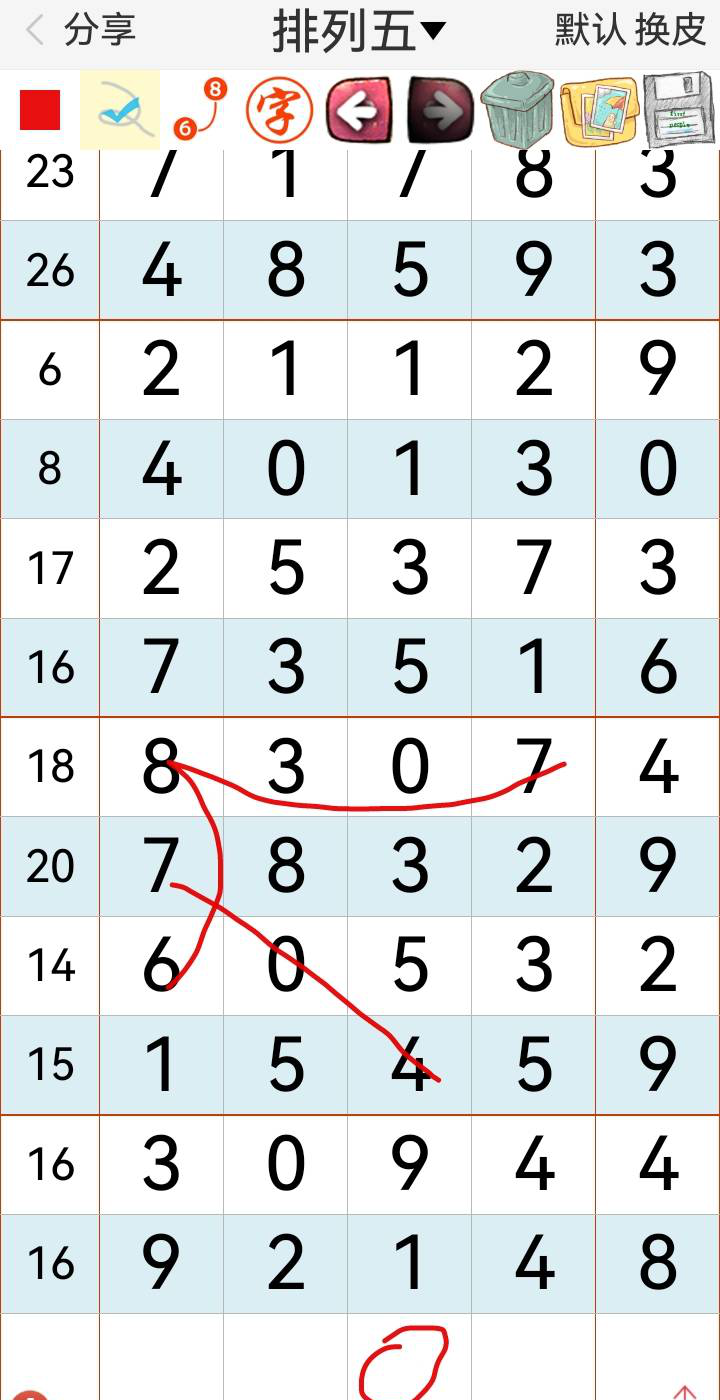Pick the 字 text tool
720x1400 pixels.
[279, 110]
